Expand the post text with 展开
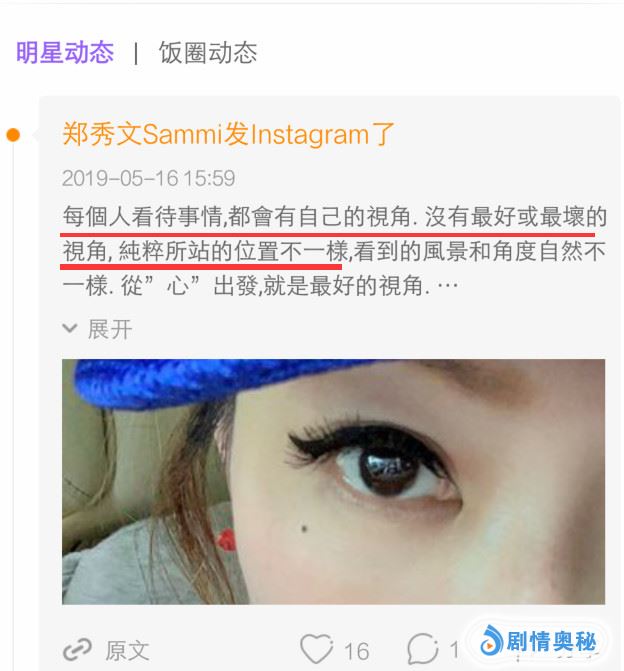Image resolution: width=624 pixels, height=671 pixels. (x=97, y=329)
